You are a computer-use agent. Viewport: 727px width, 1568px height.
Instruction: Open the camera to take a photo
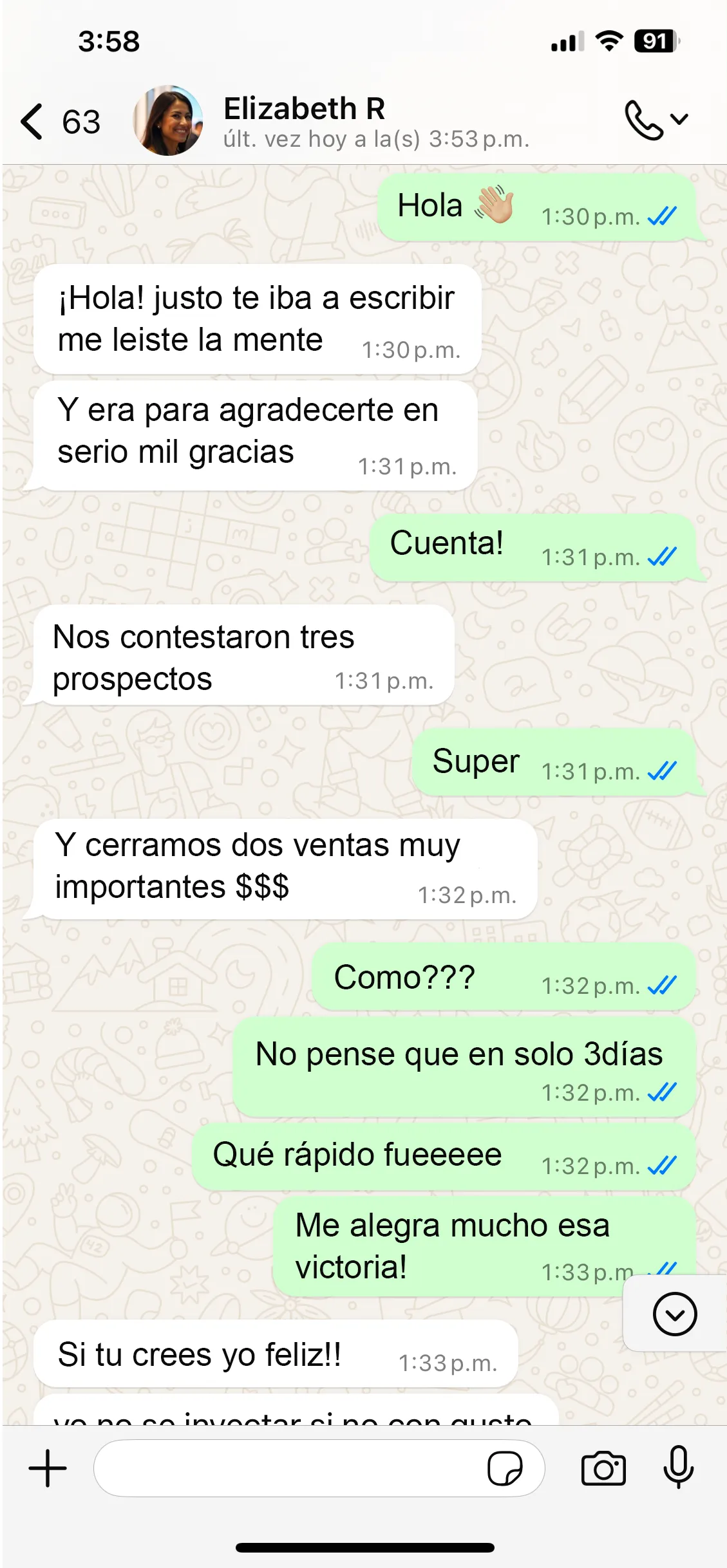tap(603, 1468)
